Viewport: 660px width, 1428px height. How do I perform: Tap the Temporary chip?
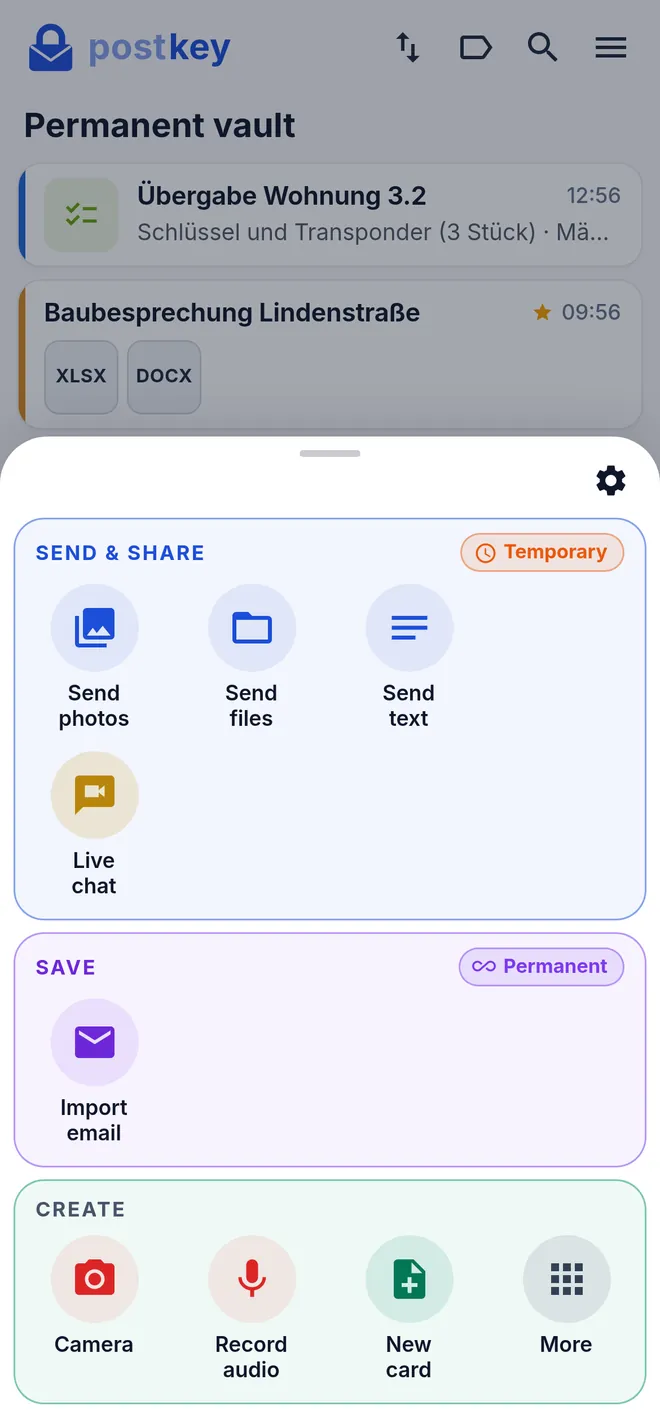542,552
